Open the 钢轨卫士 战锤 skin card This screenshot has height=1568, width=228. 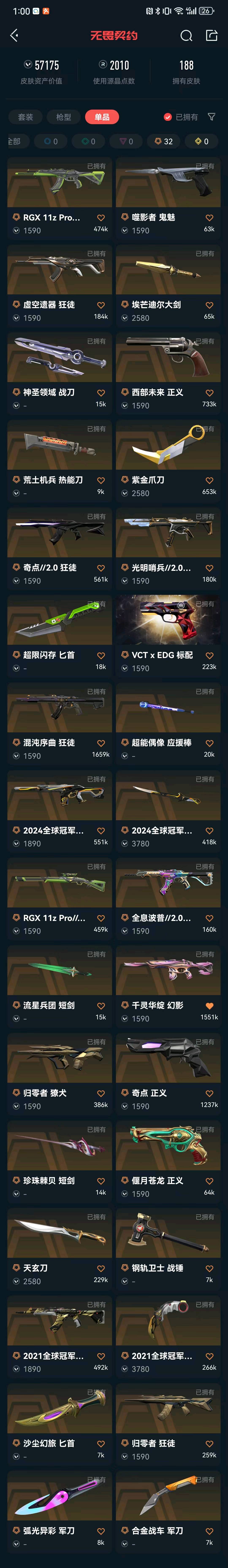pyautogui.click(x=168, y=1250)
